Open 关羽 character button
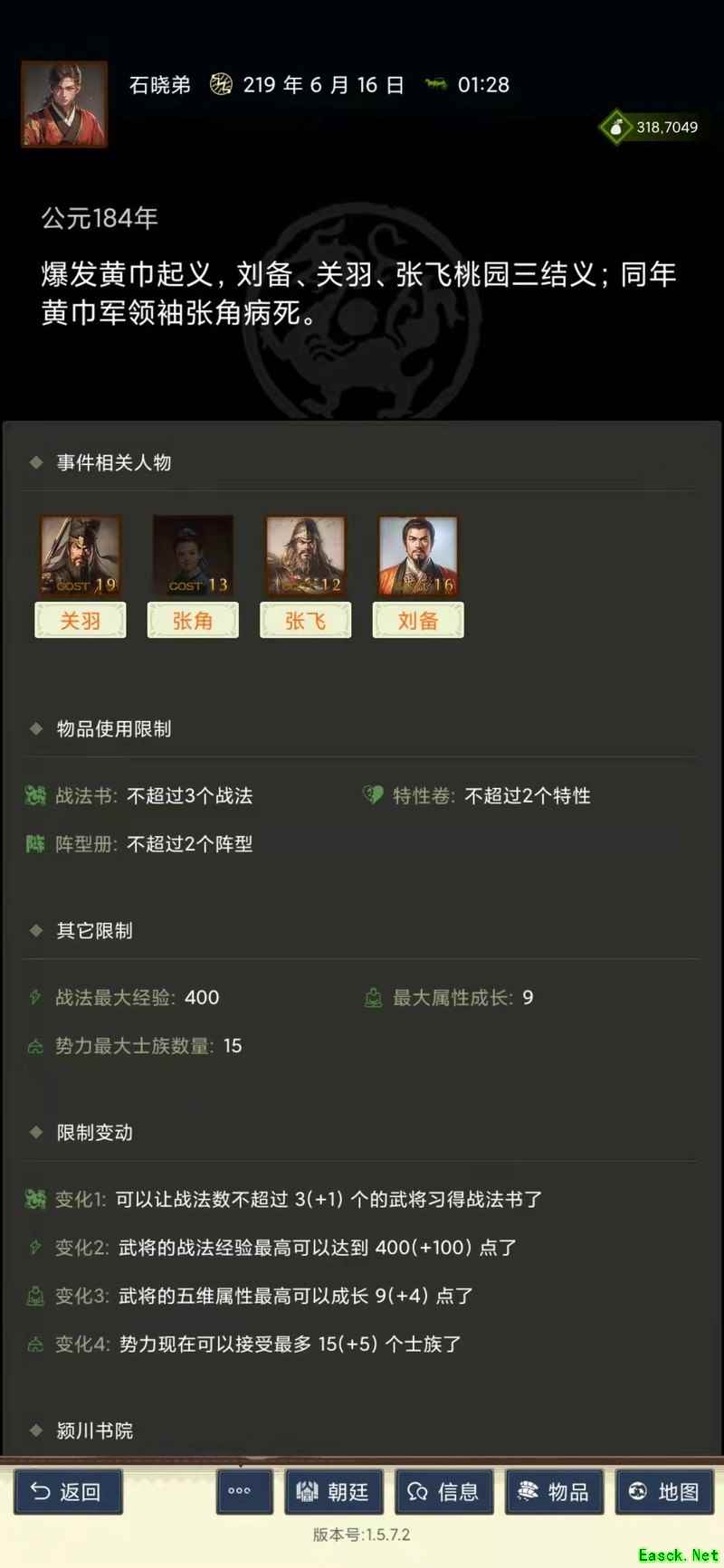 coord(80,621)
